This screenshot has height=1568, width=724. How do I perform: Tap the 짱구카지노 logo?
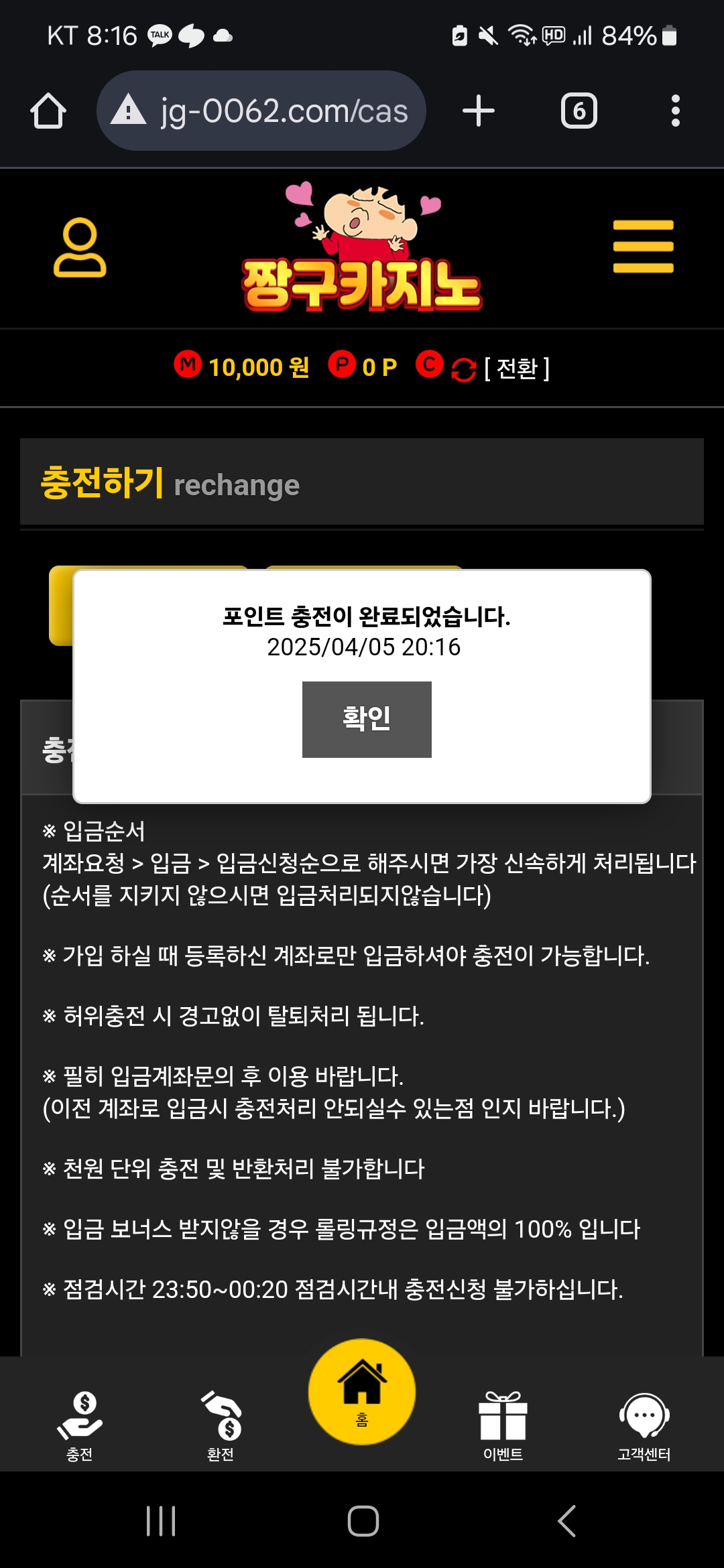pos(362,248)
